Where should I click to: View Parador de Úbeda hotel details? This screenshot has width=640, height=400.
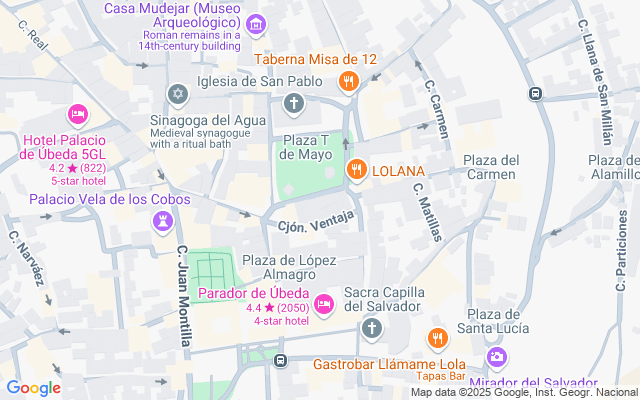(324, 303)
